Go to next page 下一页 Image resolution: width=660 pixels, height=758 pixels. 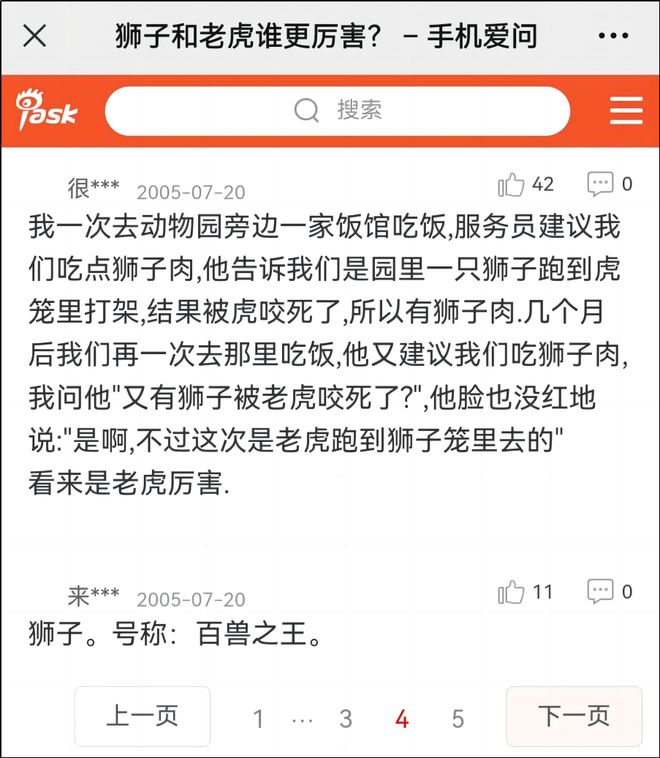point(574,716)
